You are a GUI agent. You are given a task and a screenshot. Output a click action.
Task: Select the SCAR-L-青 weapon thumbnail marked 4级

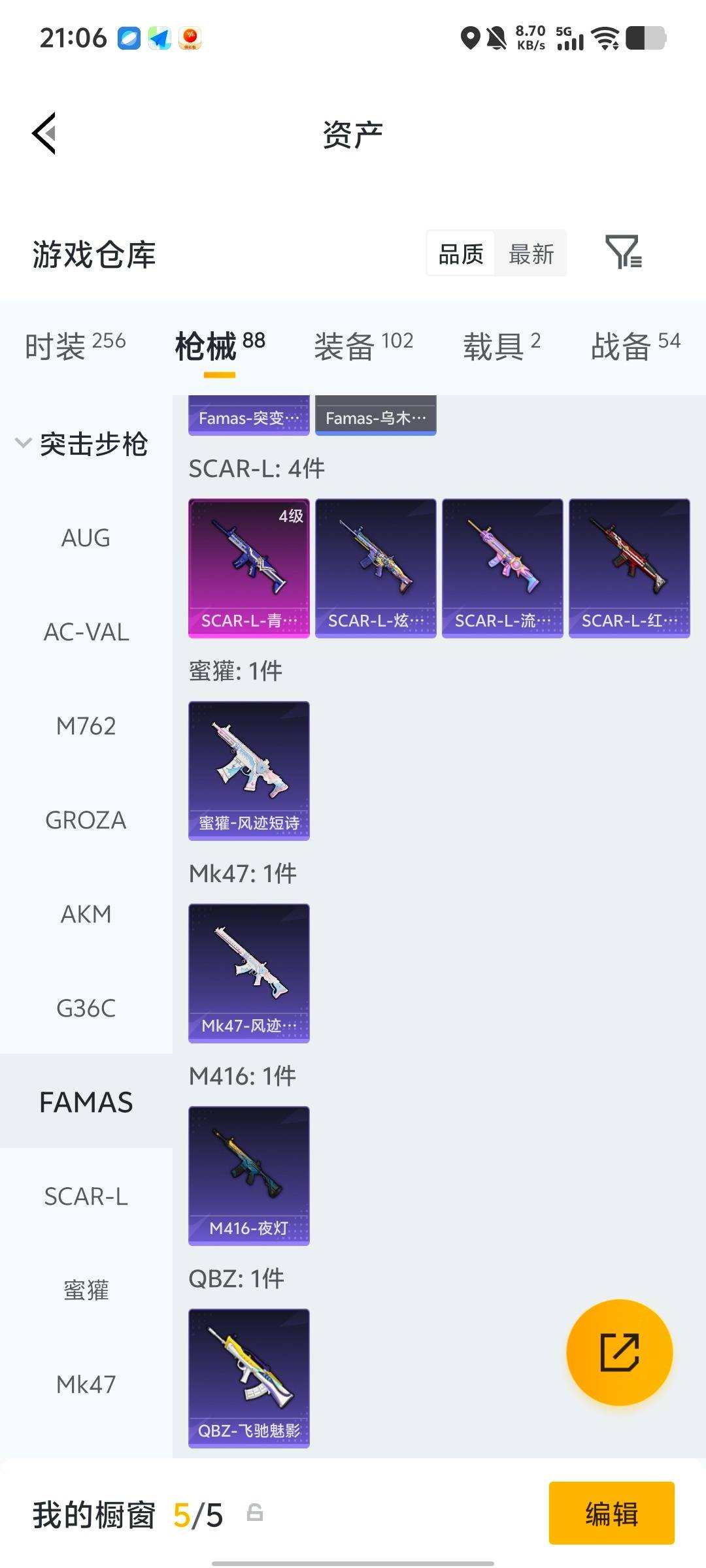(x=248, y=567)
